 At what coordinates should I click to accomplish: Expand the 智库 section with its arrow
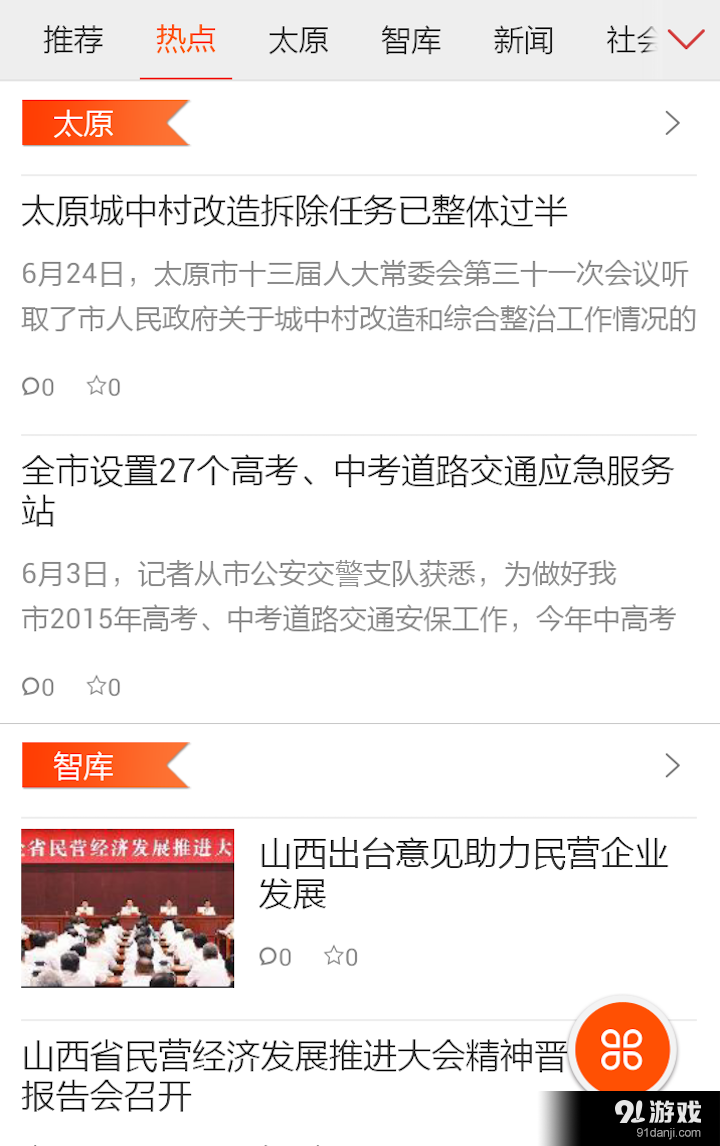[672, 765]
